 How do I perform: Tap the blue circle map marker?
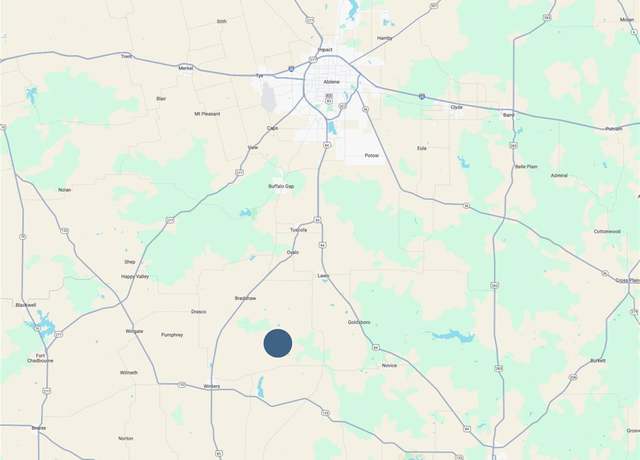pyautogui.click(x=278, y=343)
